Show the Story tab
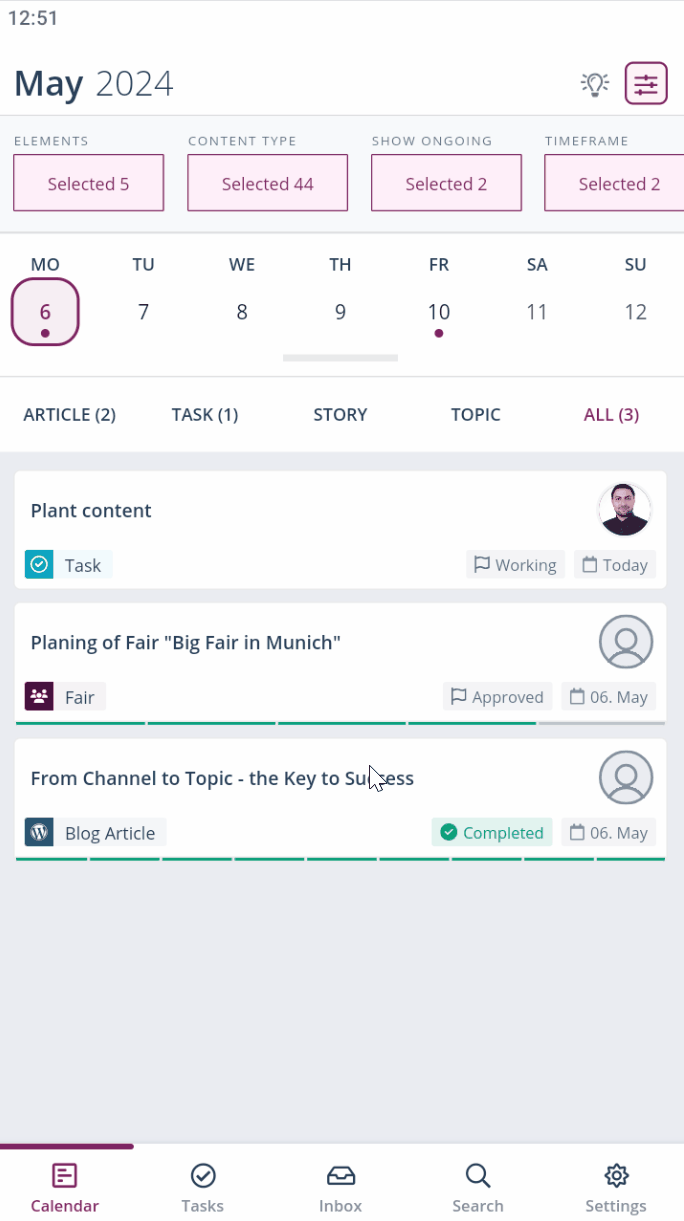This screenshot has width=684, height=1221. pos(340,414)
